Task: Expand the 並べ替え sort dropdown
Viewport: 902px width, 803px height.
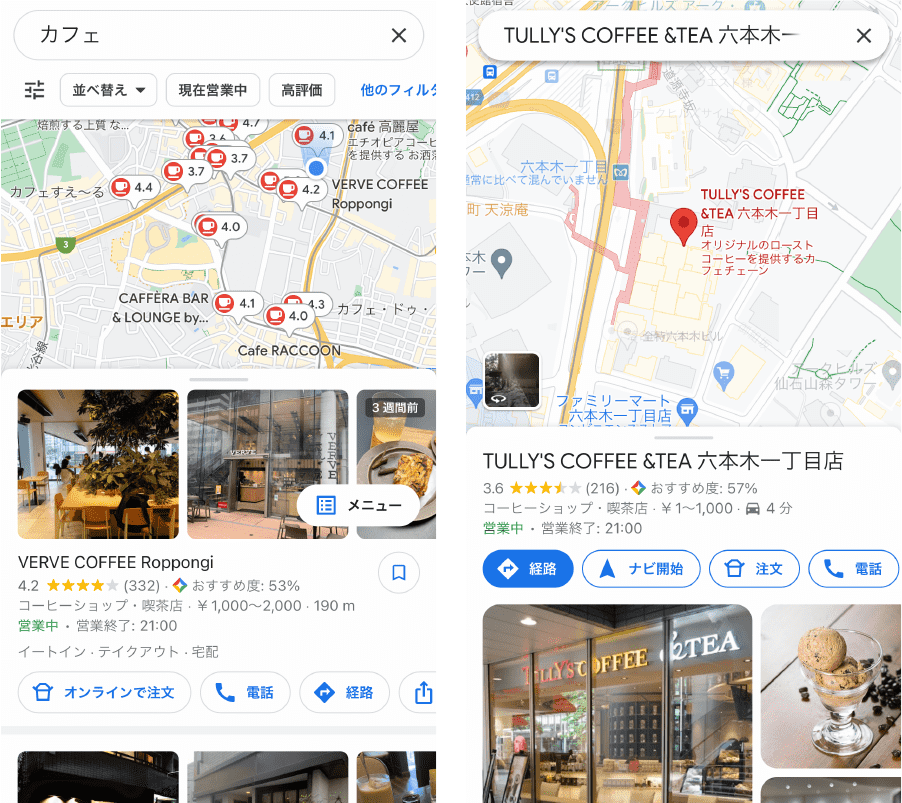Action: tap(109, 90)
